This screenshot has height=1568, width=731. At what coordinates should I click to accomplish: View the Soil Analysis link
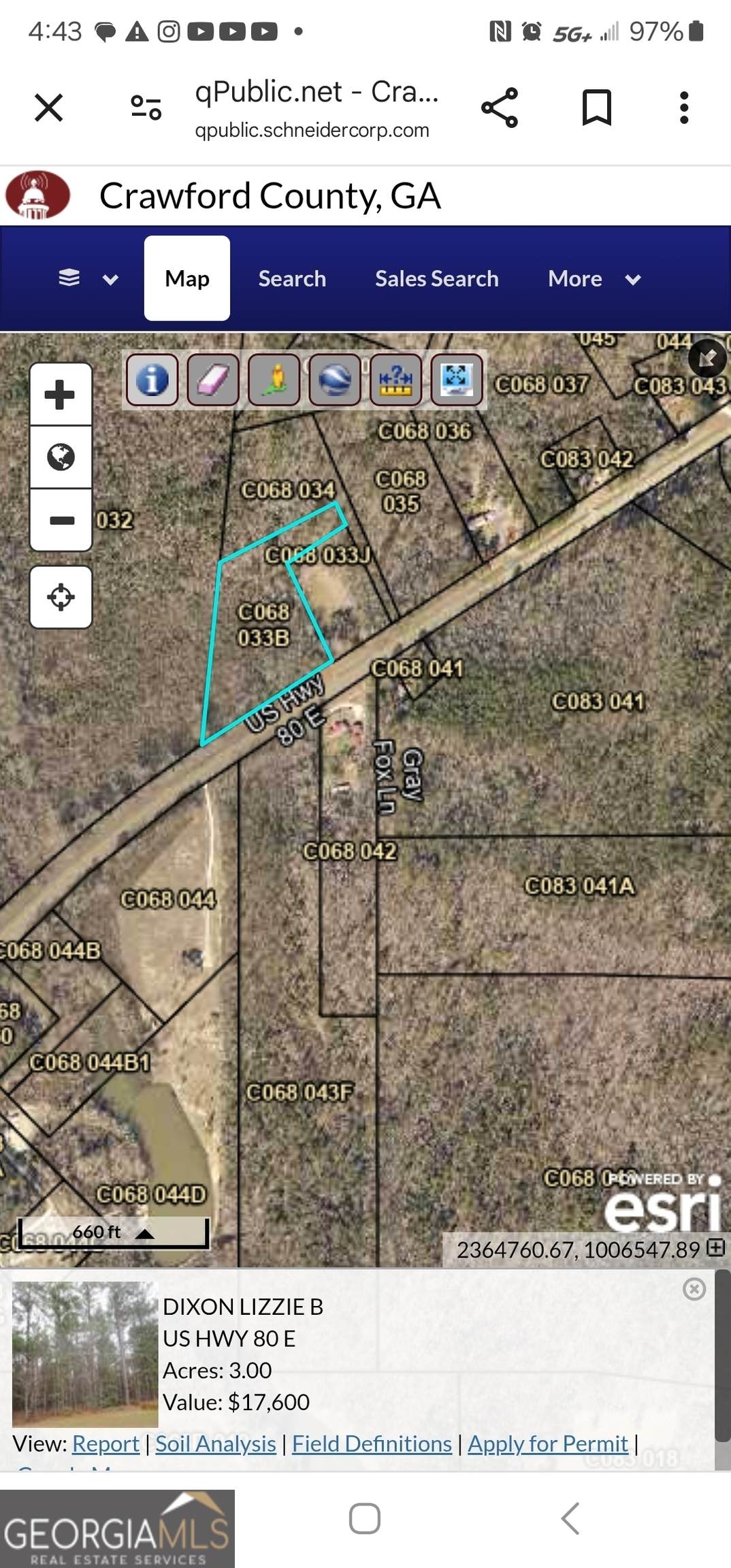click(216, 1443)
